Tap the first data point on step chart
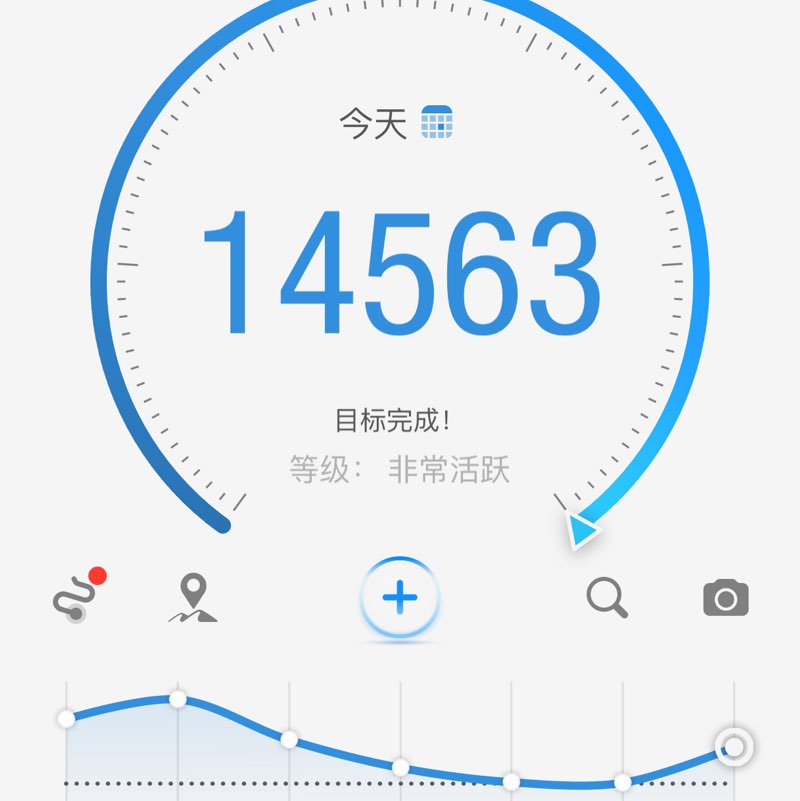The image size is (800, 801). (x=65, y=716)
